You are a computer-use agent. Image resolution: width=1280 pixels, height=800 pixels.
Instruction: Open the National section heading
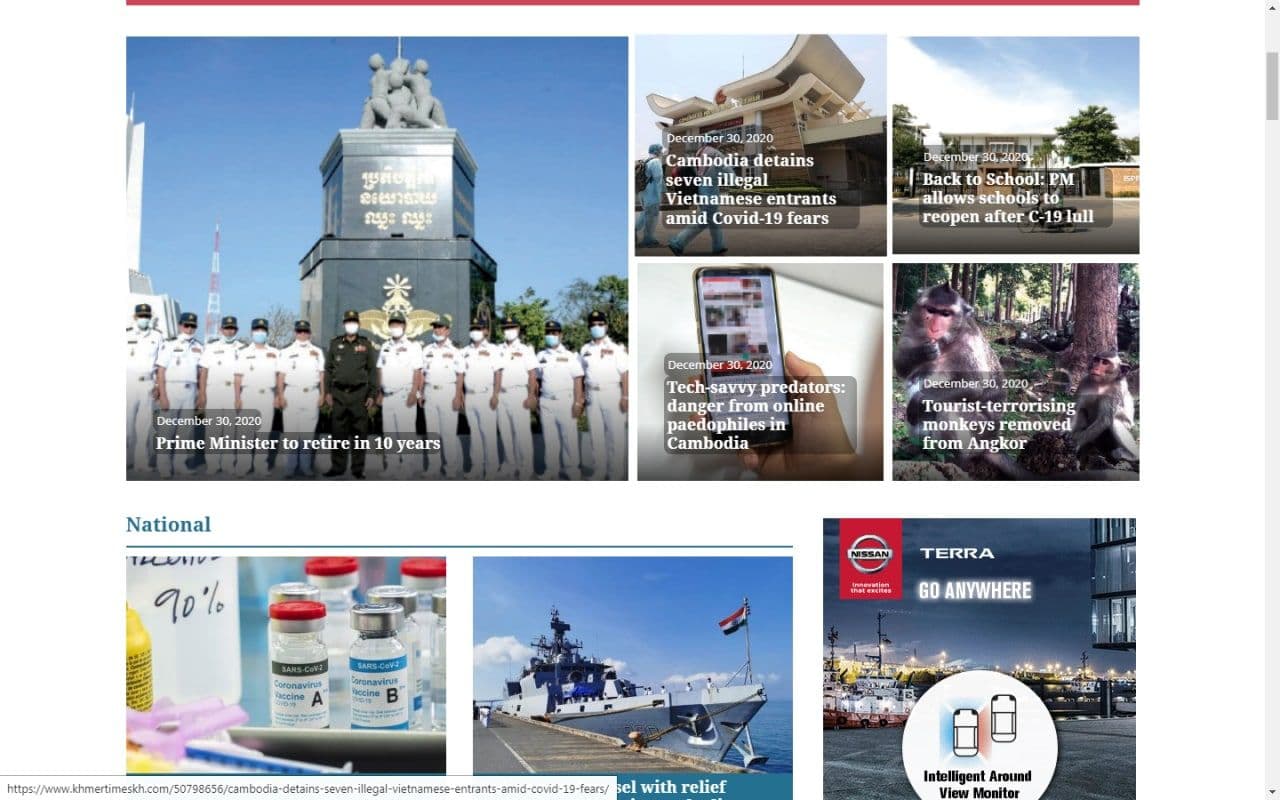click(168, 525)
